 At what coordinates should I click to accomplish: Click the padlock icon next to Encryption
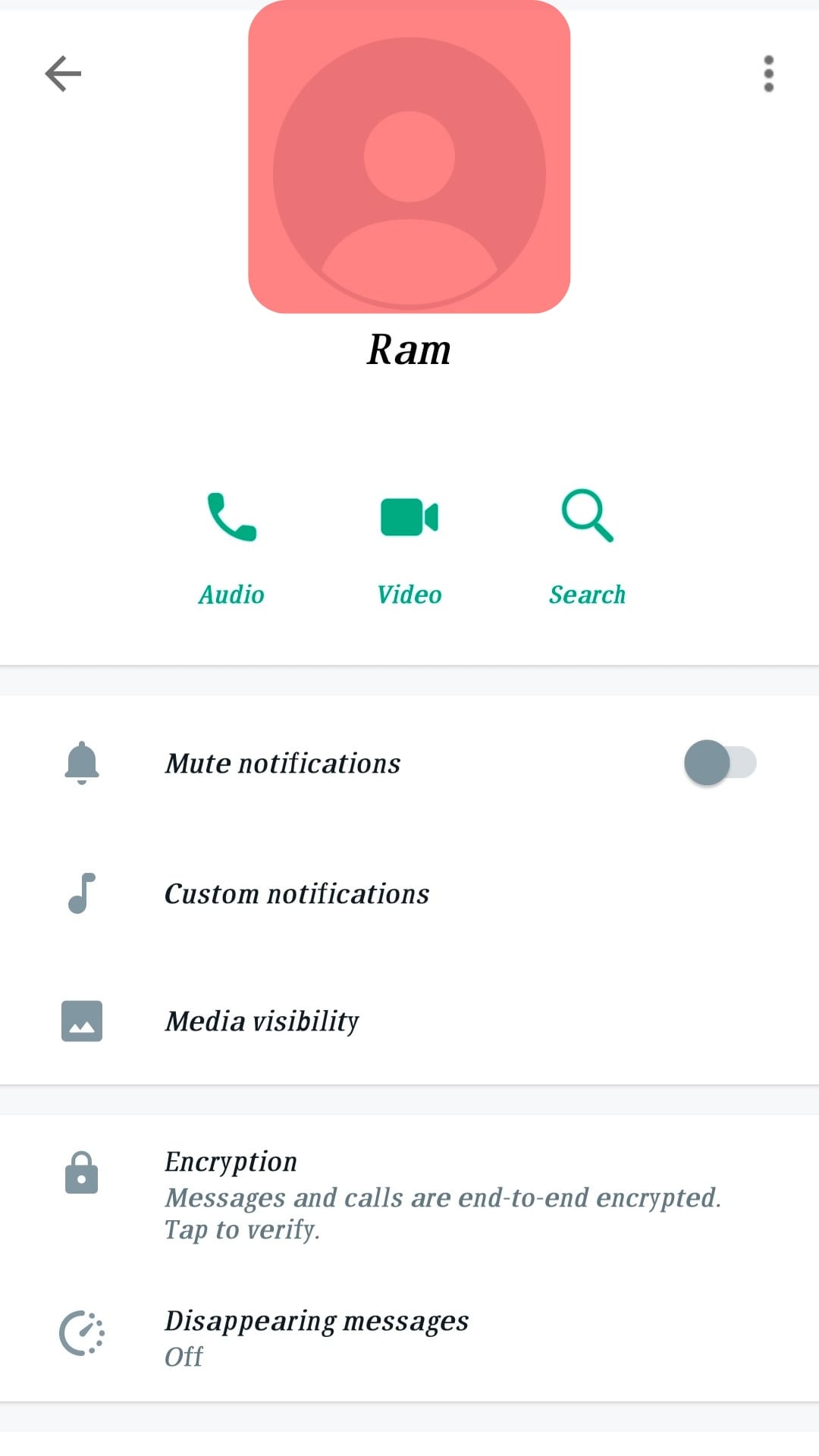[81, 1174]
